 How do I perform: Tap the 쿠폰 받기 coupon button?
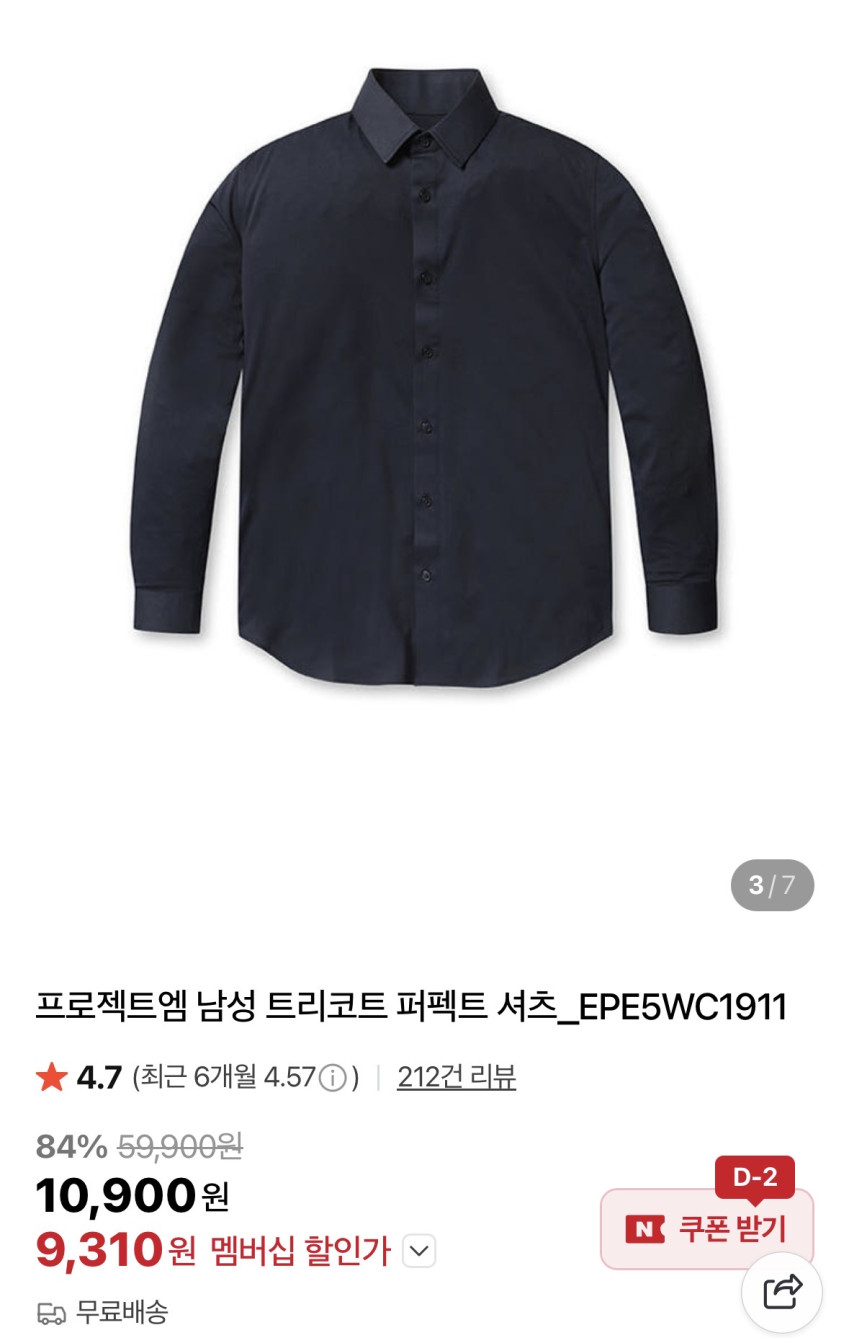pyautogui.click(x=706, y=1229)
